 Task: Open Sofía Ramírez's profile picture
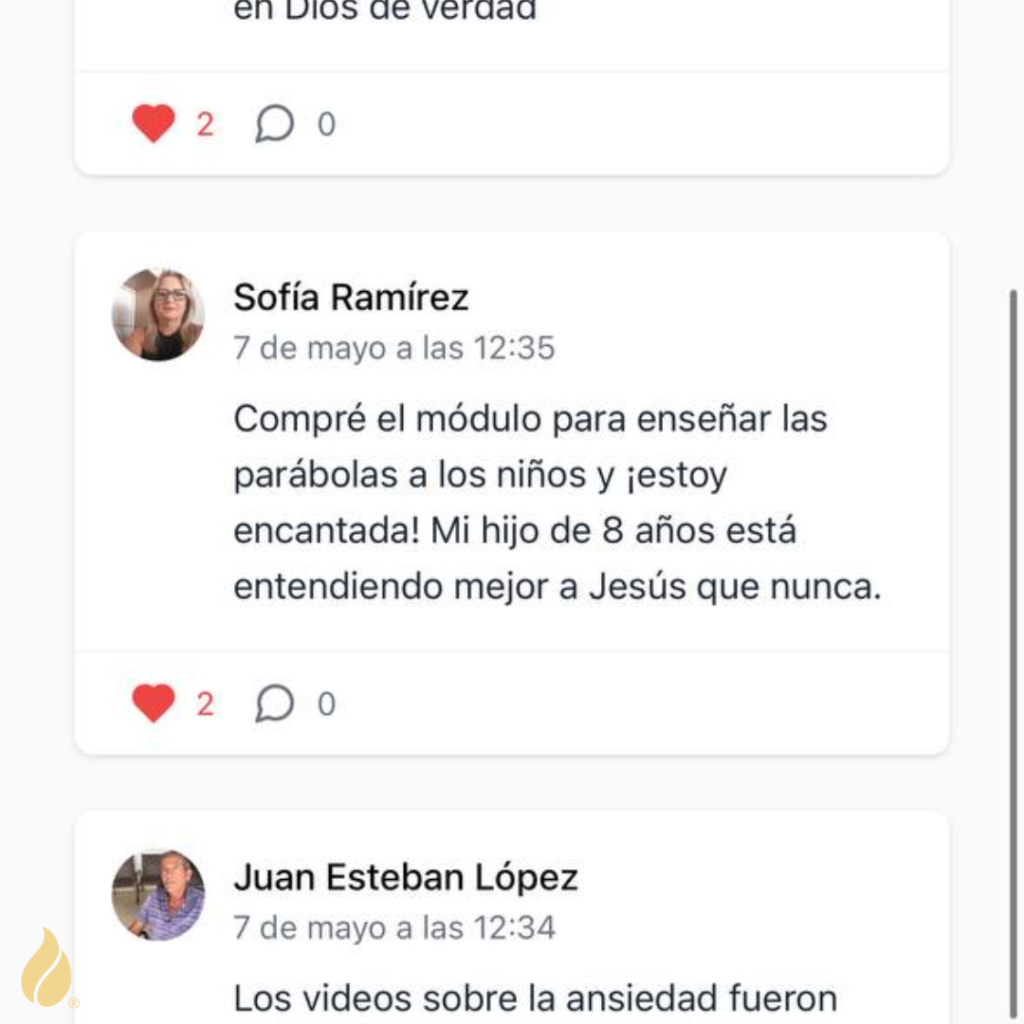tap(158, 314)
